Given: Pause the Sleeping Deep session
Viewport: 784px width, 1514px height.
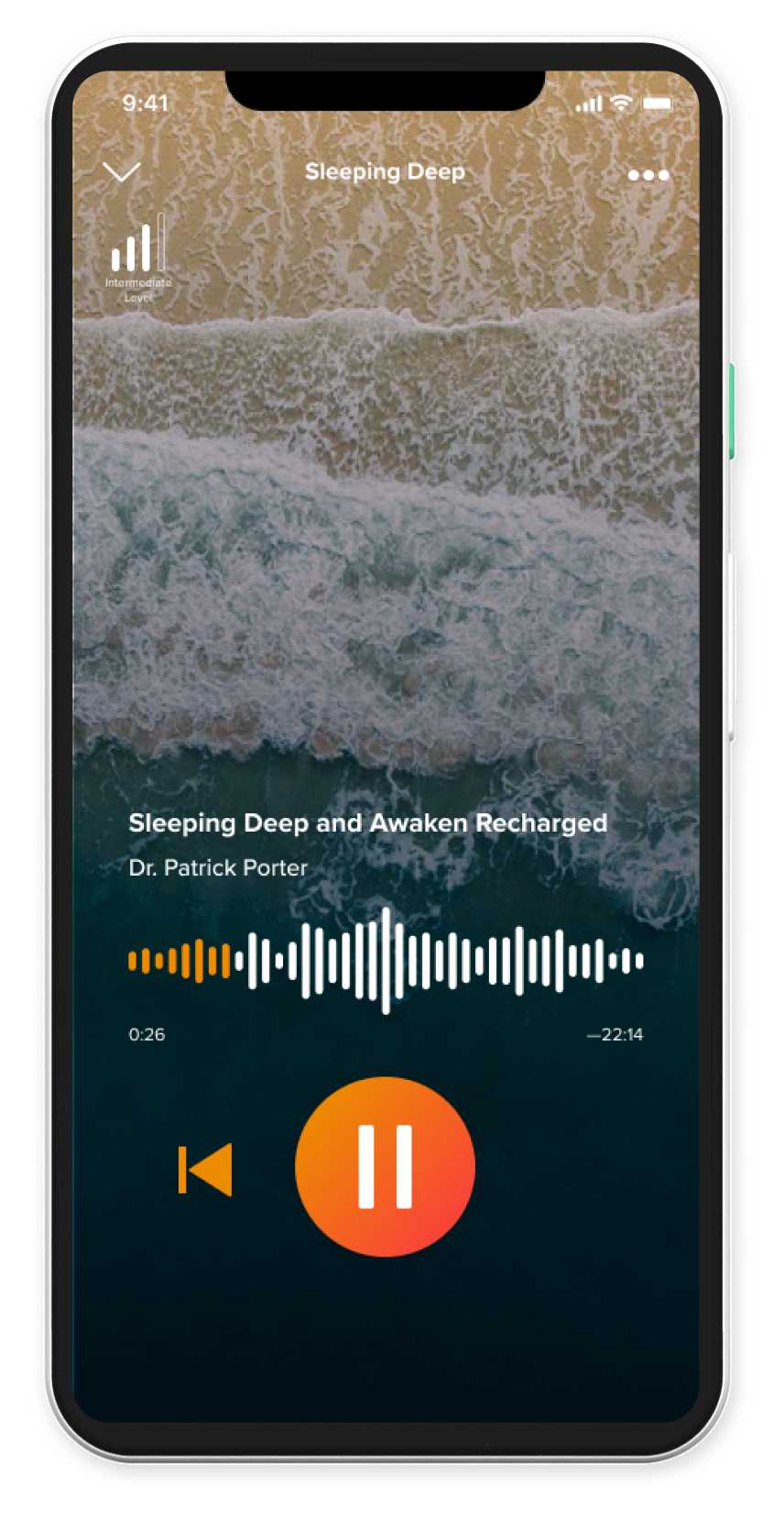Looking at the screenshot, I should (x=385, y=1166).
